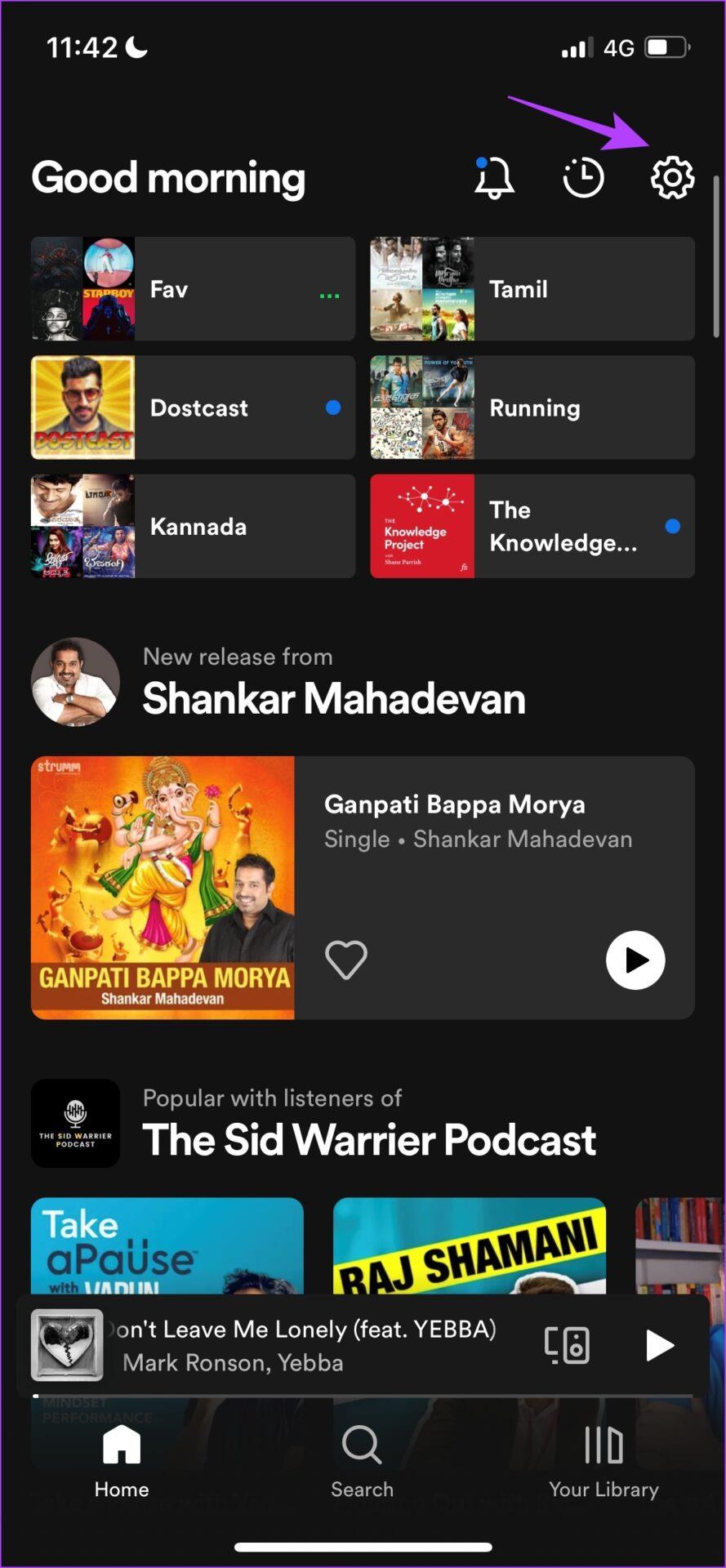
Task: Switch to the Search tab
Action: point(362,1463)
